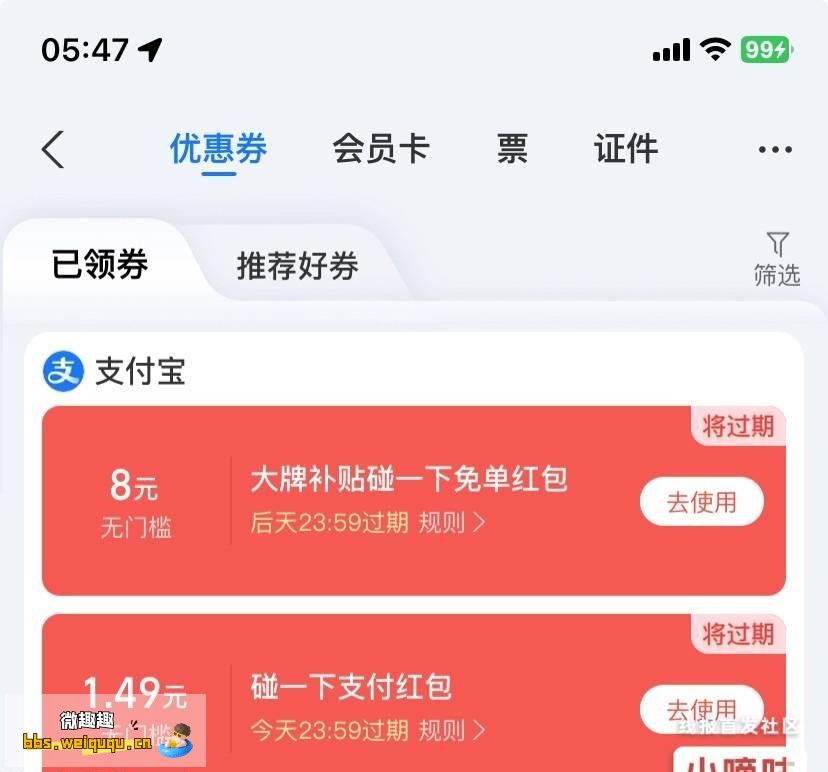Image resolution: width=828 pixels, height=772 pixels.
Task: Switch to the 证件 tab
Action: (626, 149)
